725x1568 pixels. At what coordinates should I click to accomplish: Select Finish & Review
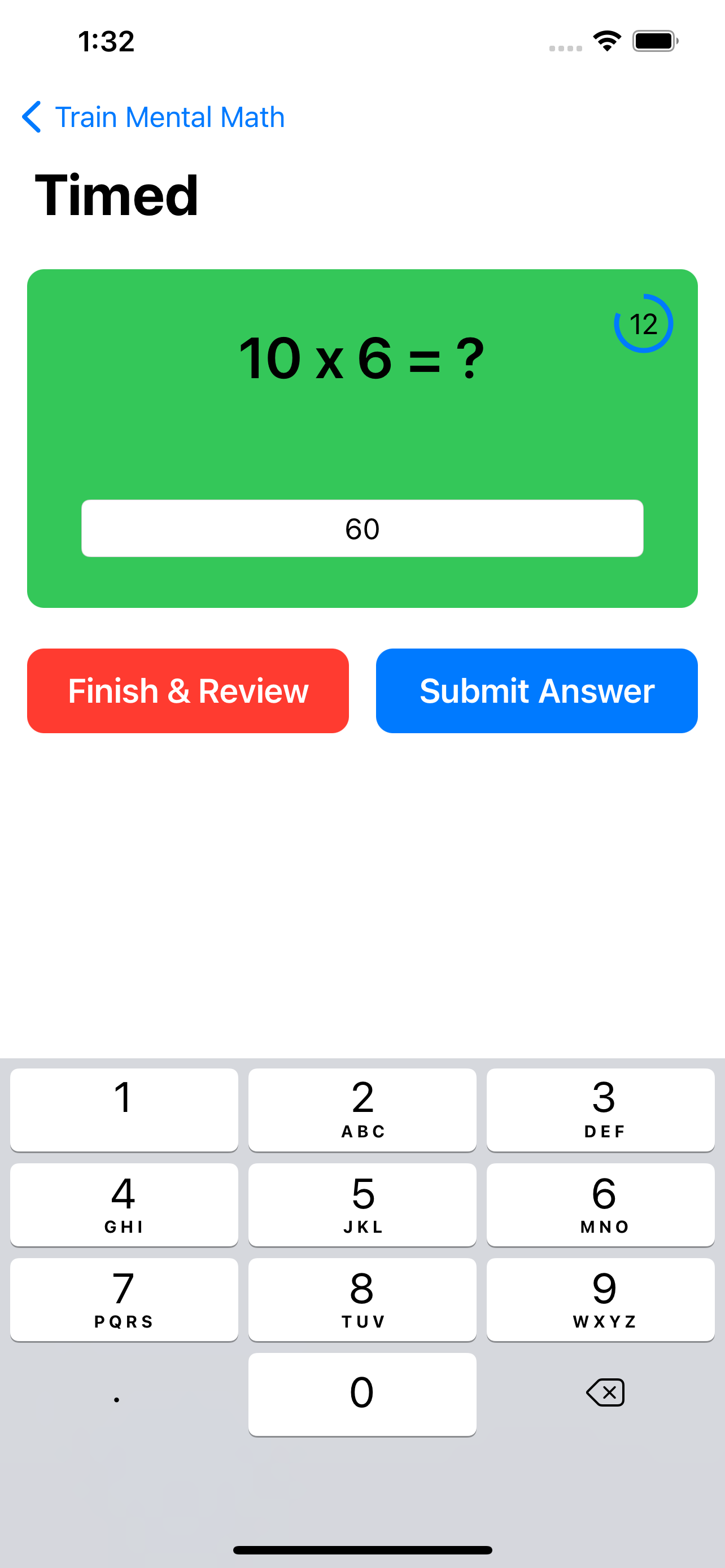point(188,691)
